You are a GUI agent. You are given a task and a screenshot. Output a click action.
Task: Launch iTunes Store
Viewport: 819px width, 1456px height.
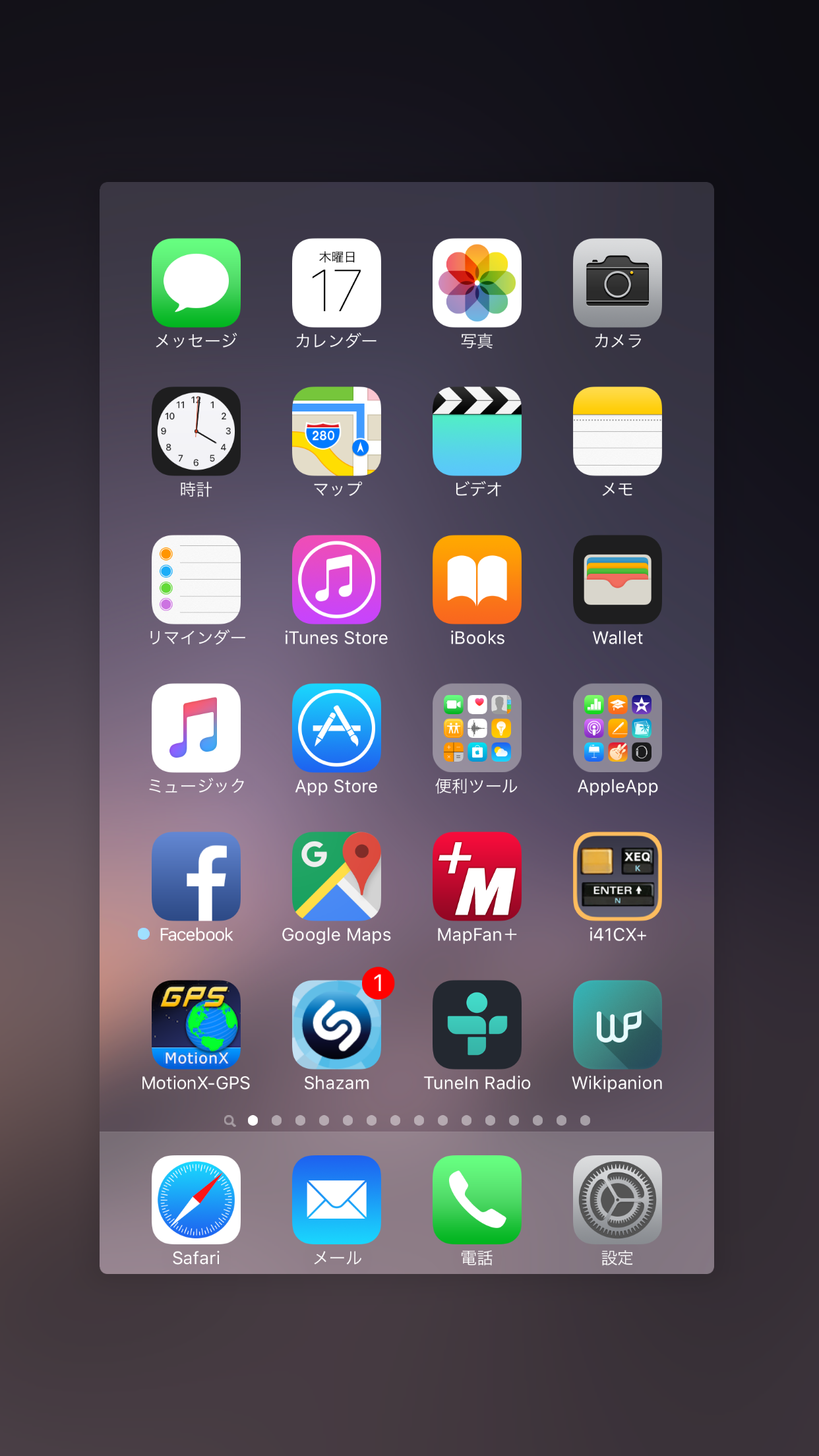[x=336, y=580]
